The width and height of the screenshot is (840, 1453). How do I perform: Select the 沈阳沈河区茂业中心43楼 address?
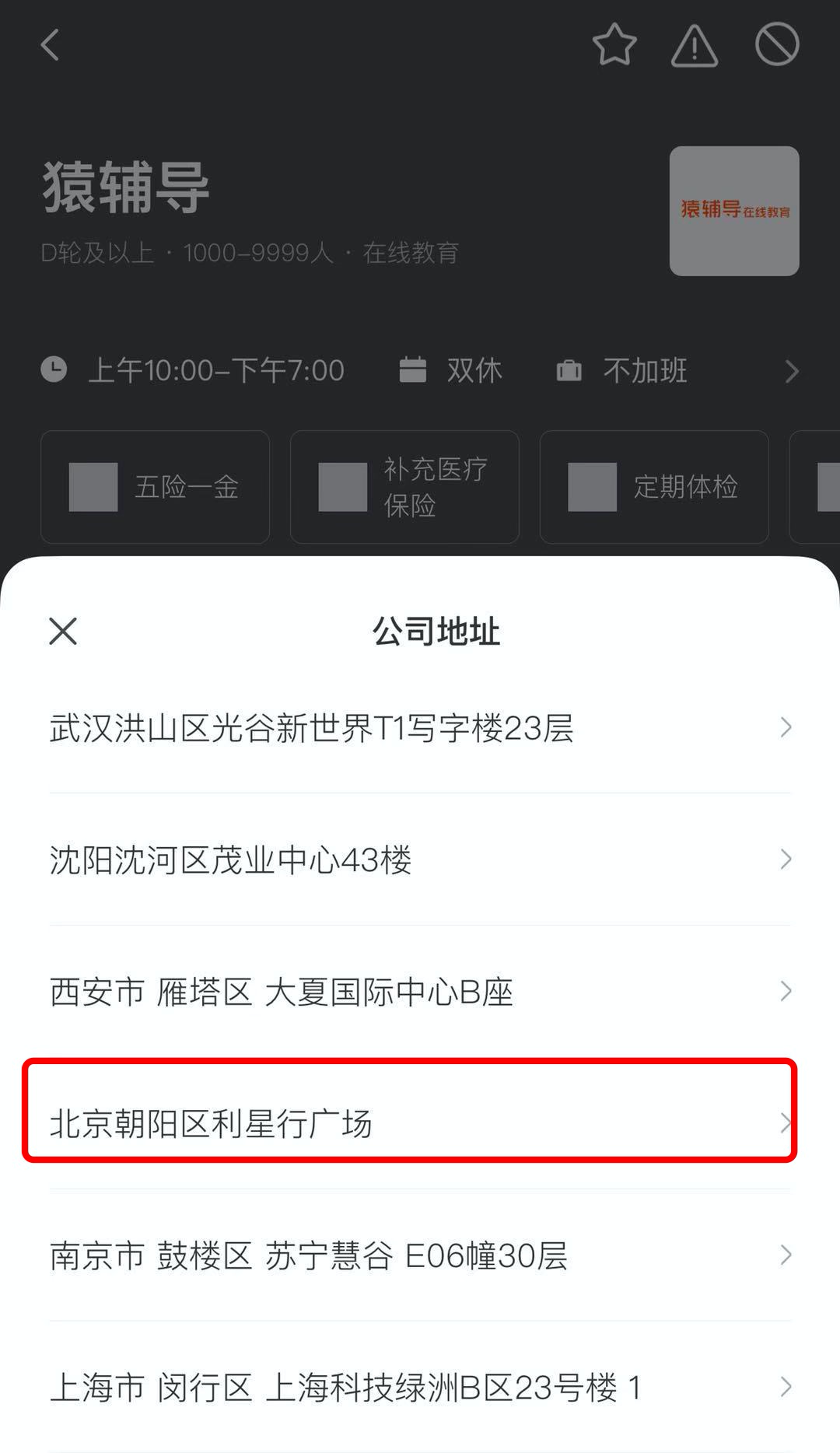tap(420, 860)
